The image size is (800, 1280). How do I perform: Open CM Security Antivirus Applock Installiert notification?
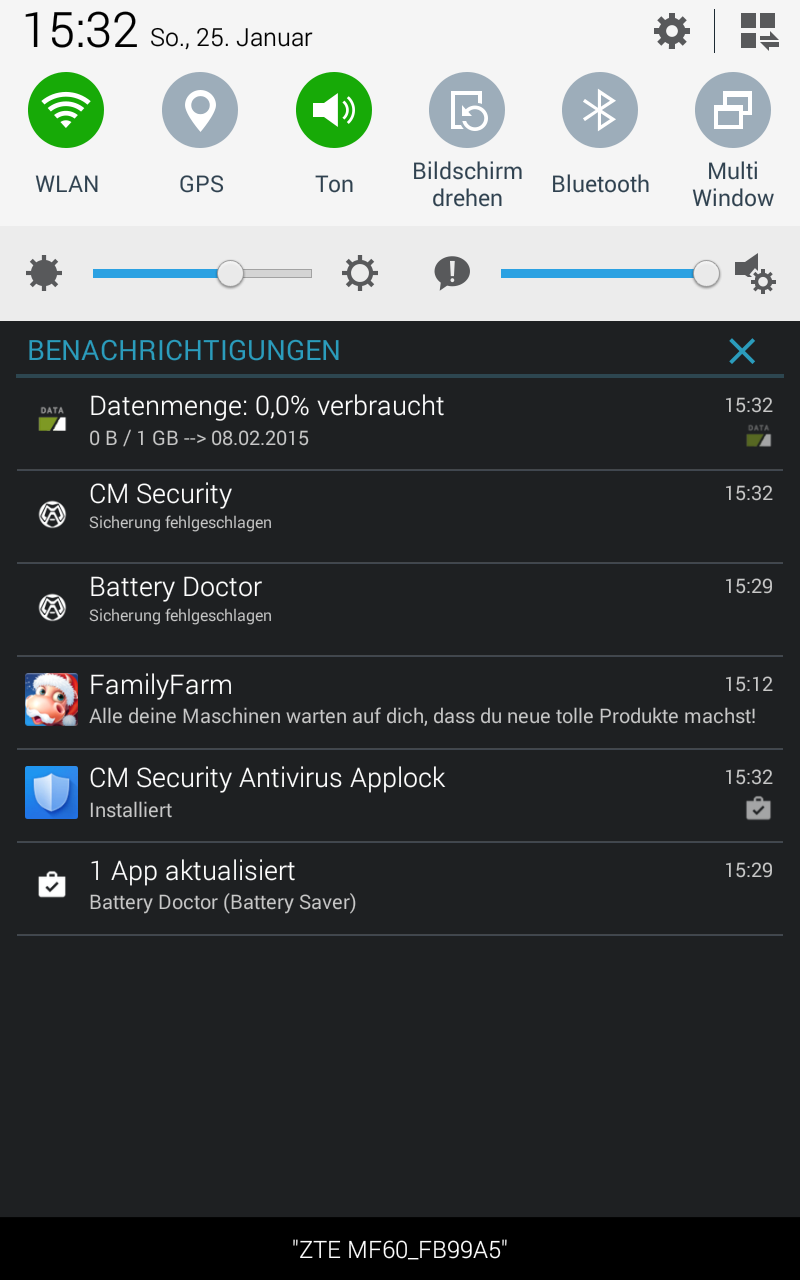coord(400,794)
